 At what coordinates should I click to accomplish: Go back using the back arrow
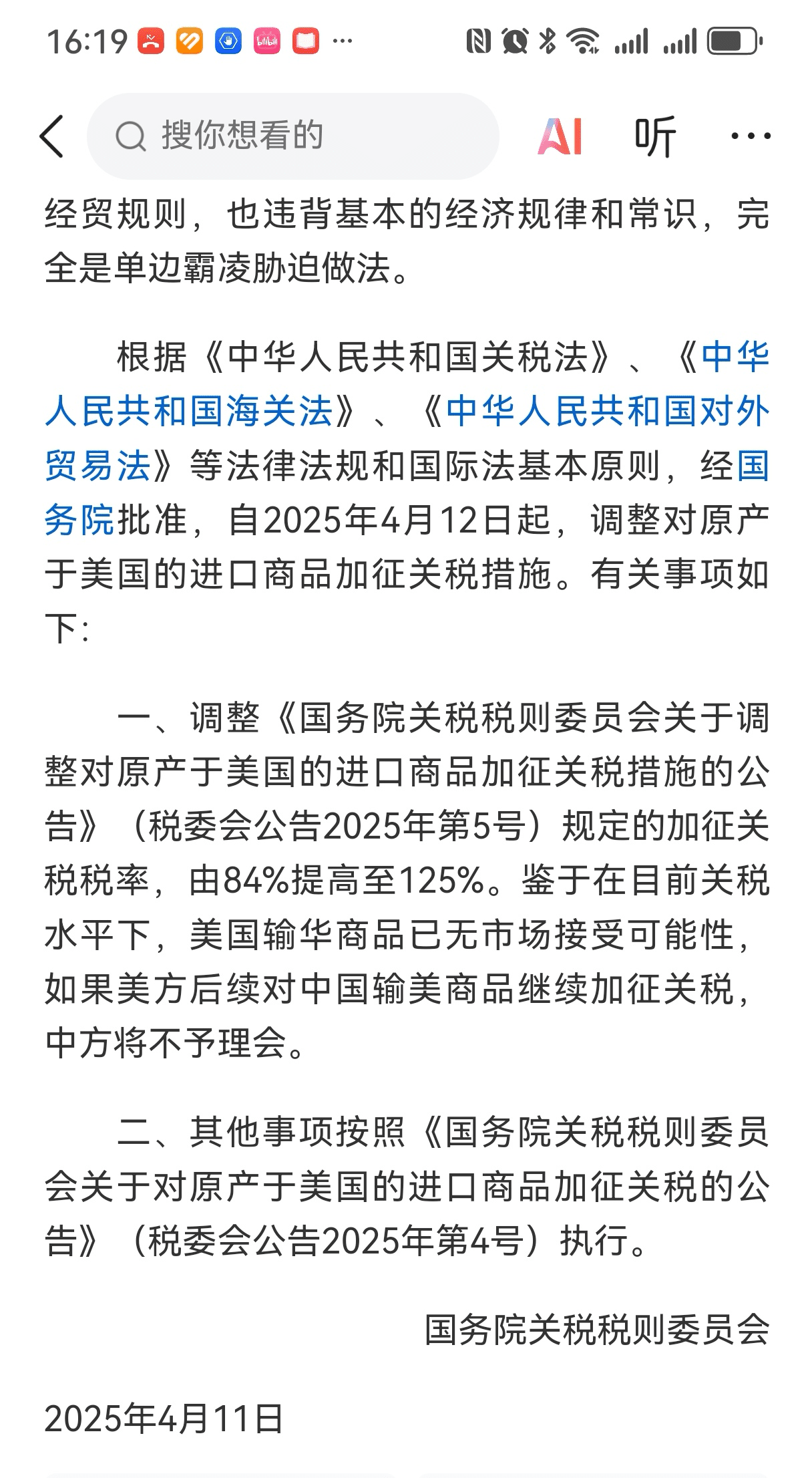point(51,136)
